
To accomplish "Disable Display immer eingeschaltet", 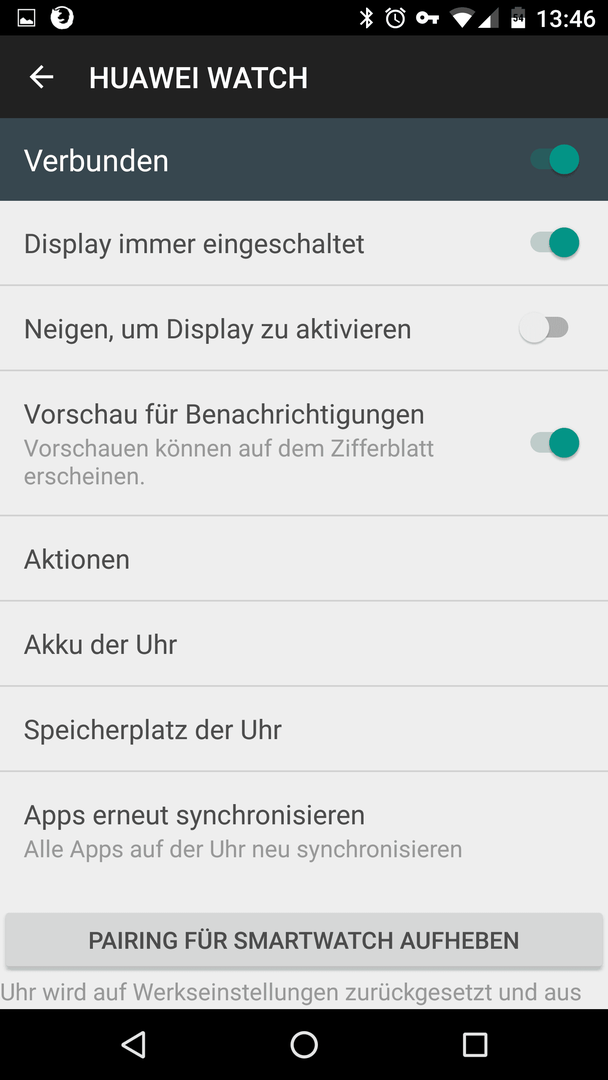I will [554, 242].
